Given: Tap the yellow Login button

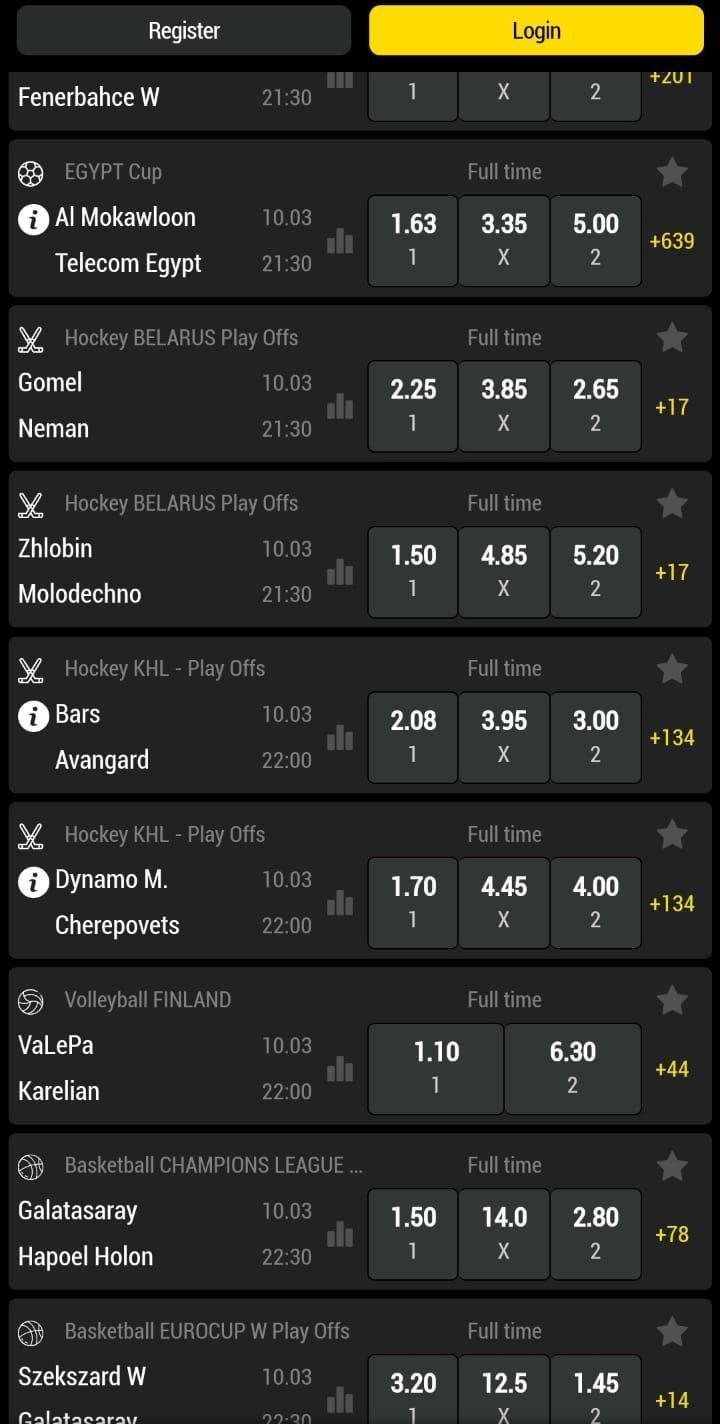Looking at the screenshot, I should point(536,31).
